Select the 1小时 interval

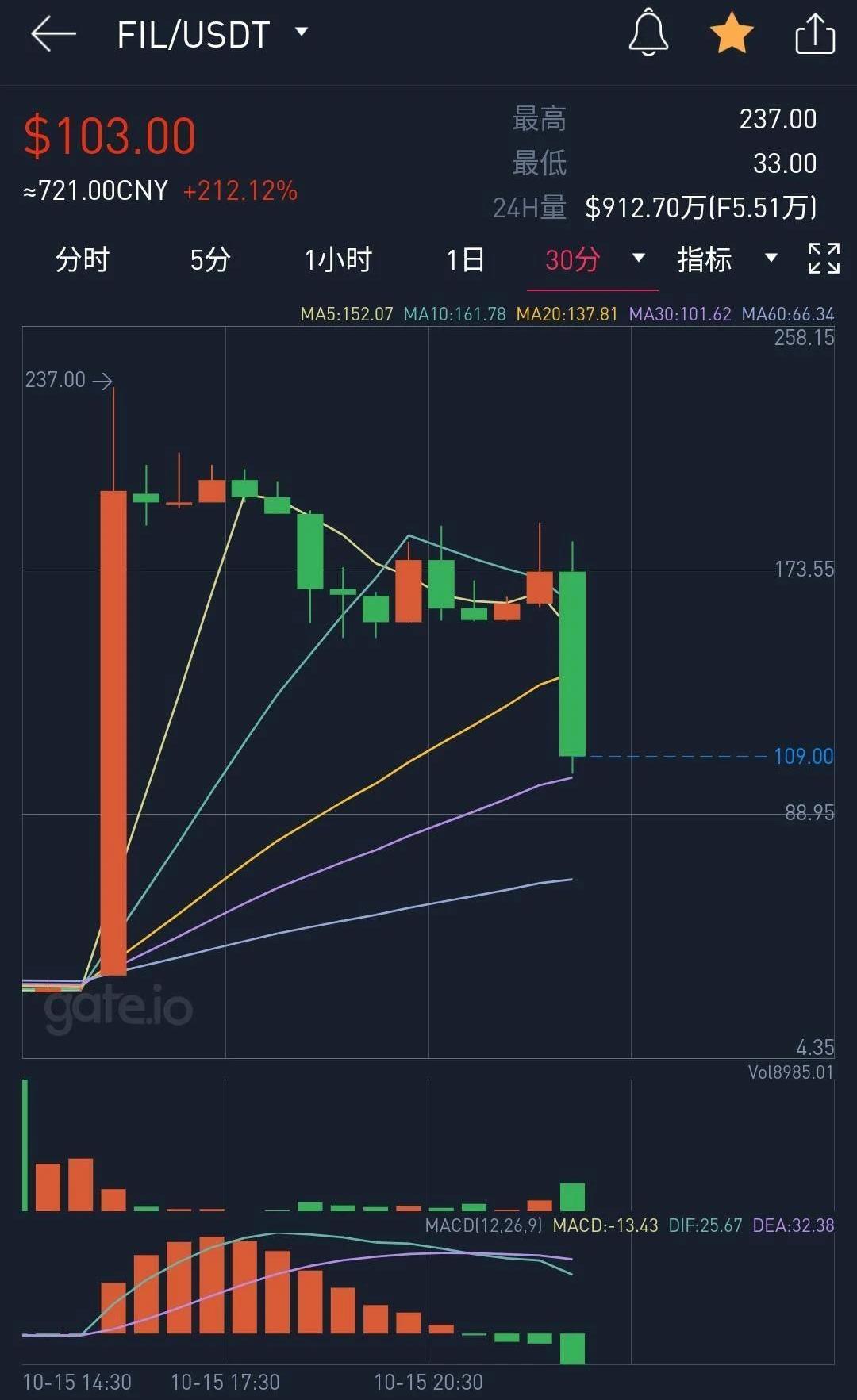point(338,259)
